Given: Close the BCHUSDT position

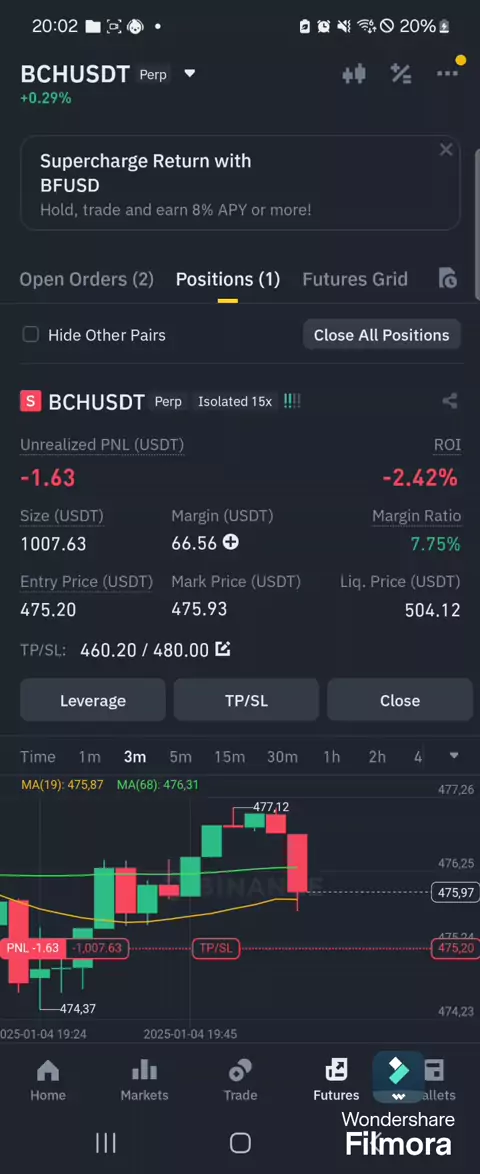Looking at the screenshot, I should [400, 700].
